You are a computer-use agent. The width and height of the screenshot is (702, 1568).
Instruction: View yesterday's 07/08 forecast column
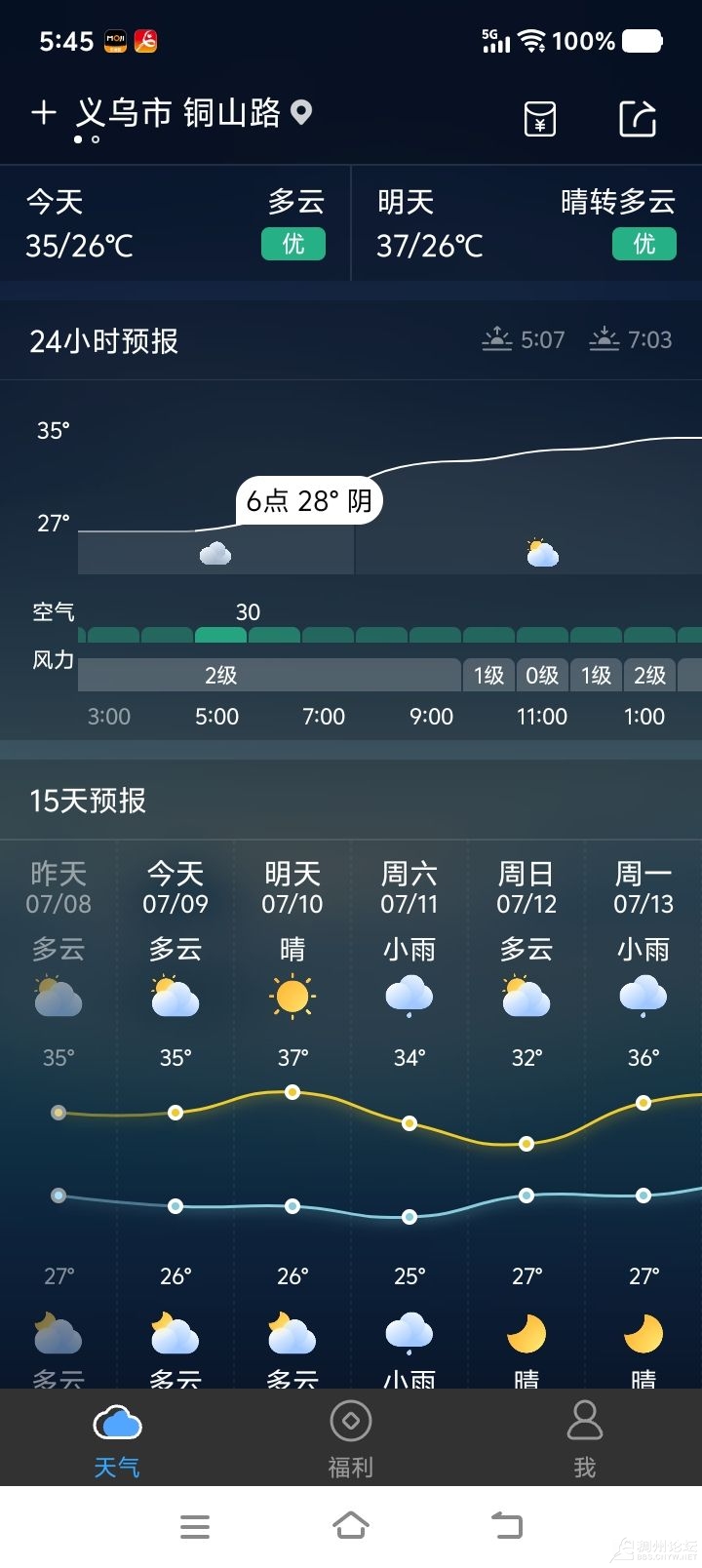pyautogui.click(x=58, y=1114)
